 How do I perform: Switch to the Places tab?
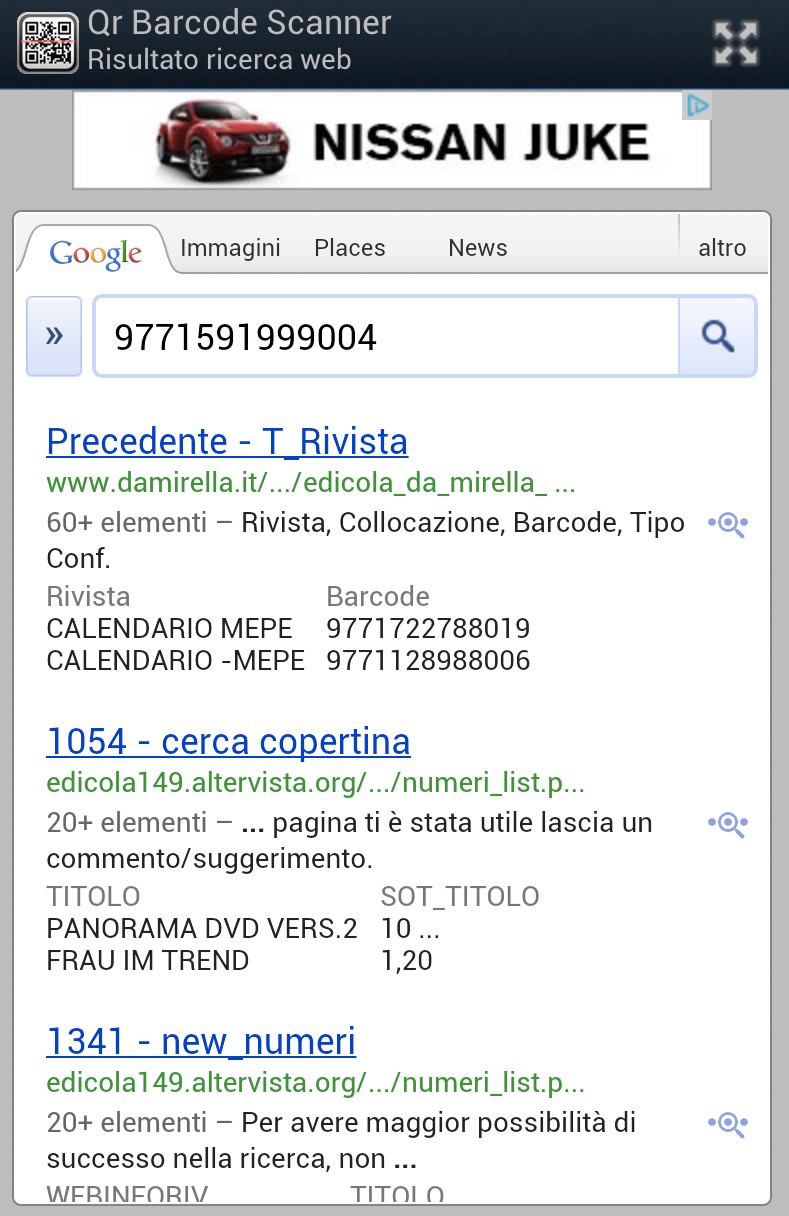point(349,248)
